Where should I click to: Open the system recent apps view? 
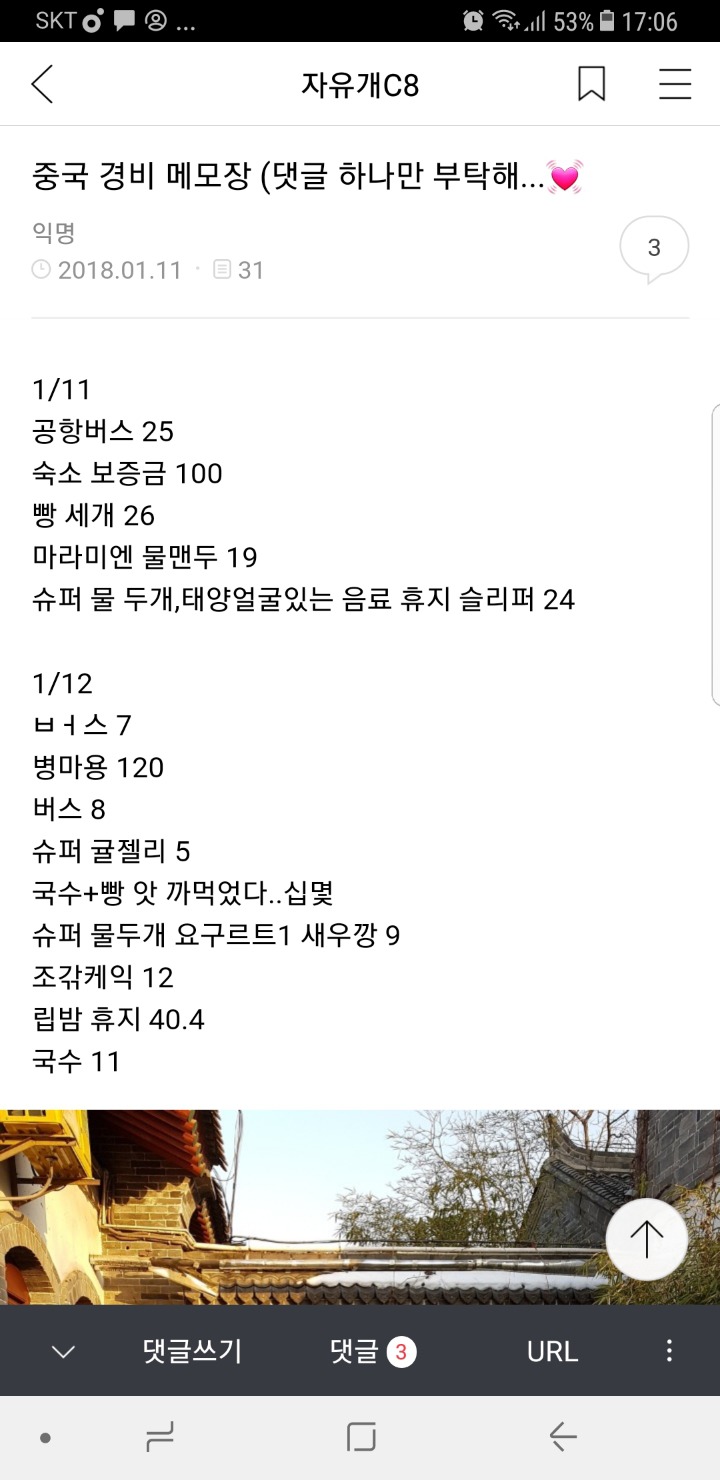coord(158,1438)
